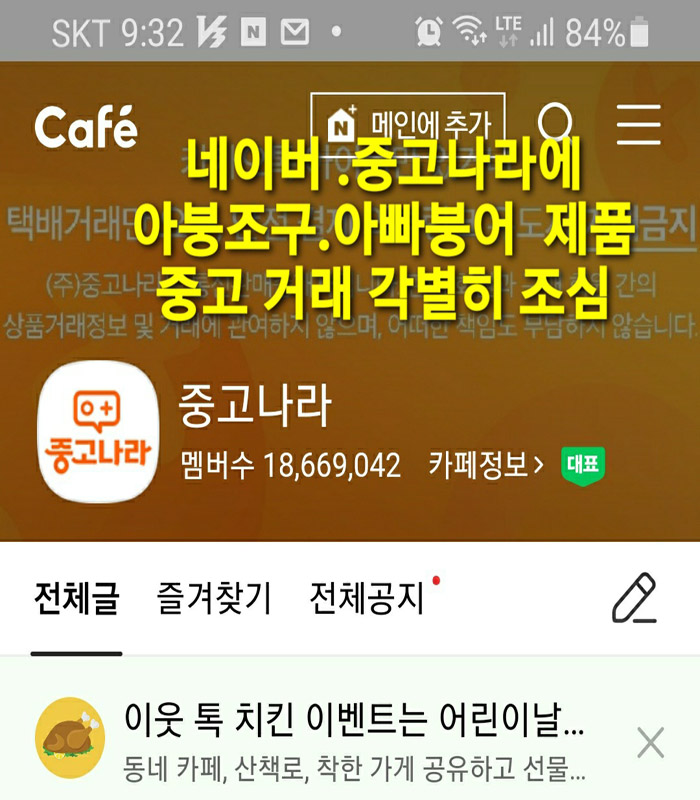Go to Café home via logo
Viewport: 700px width, 800px height.
pyautogui.click(x=87, y=127)
